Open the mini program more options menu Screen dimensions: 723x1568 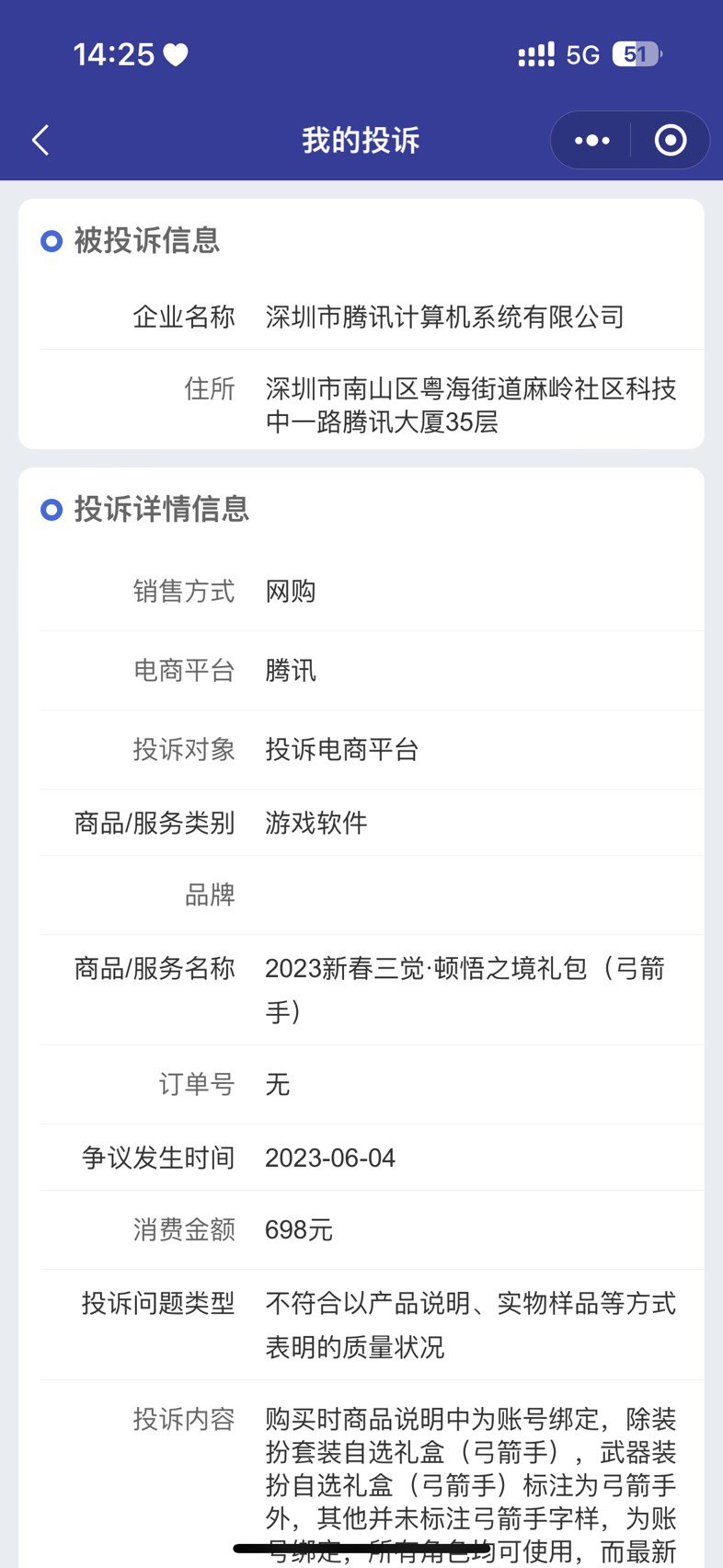pos(591,141)
